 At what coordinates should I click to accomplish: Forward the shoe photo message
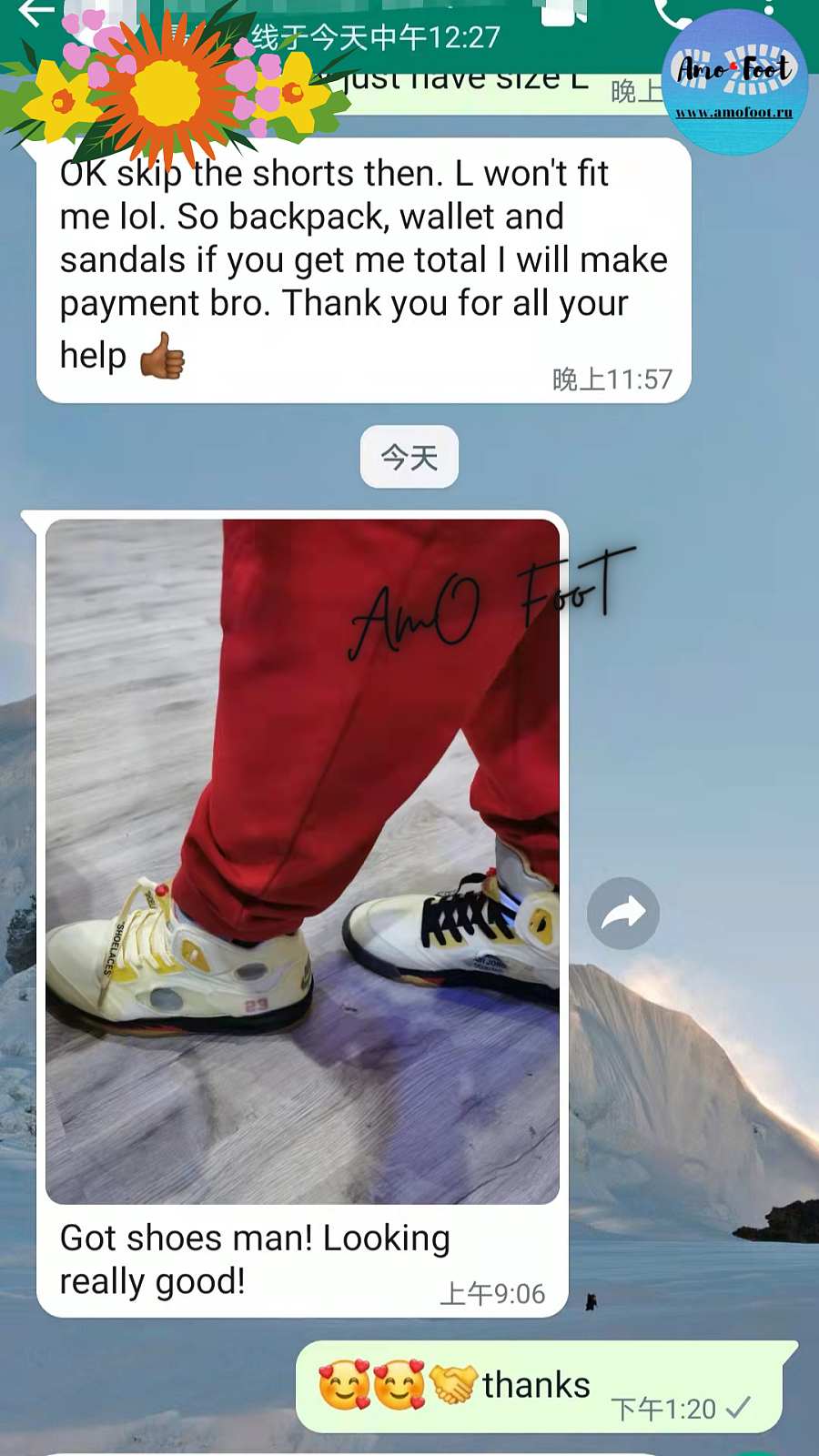pyautogui.click(x=622, y=913)
